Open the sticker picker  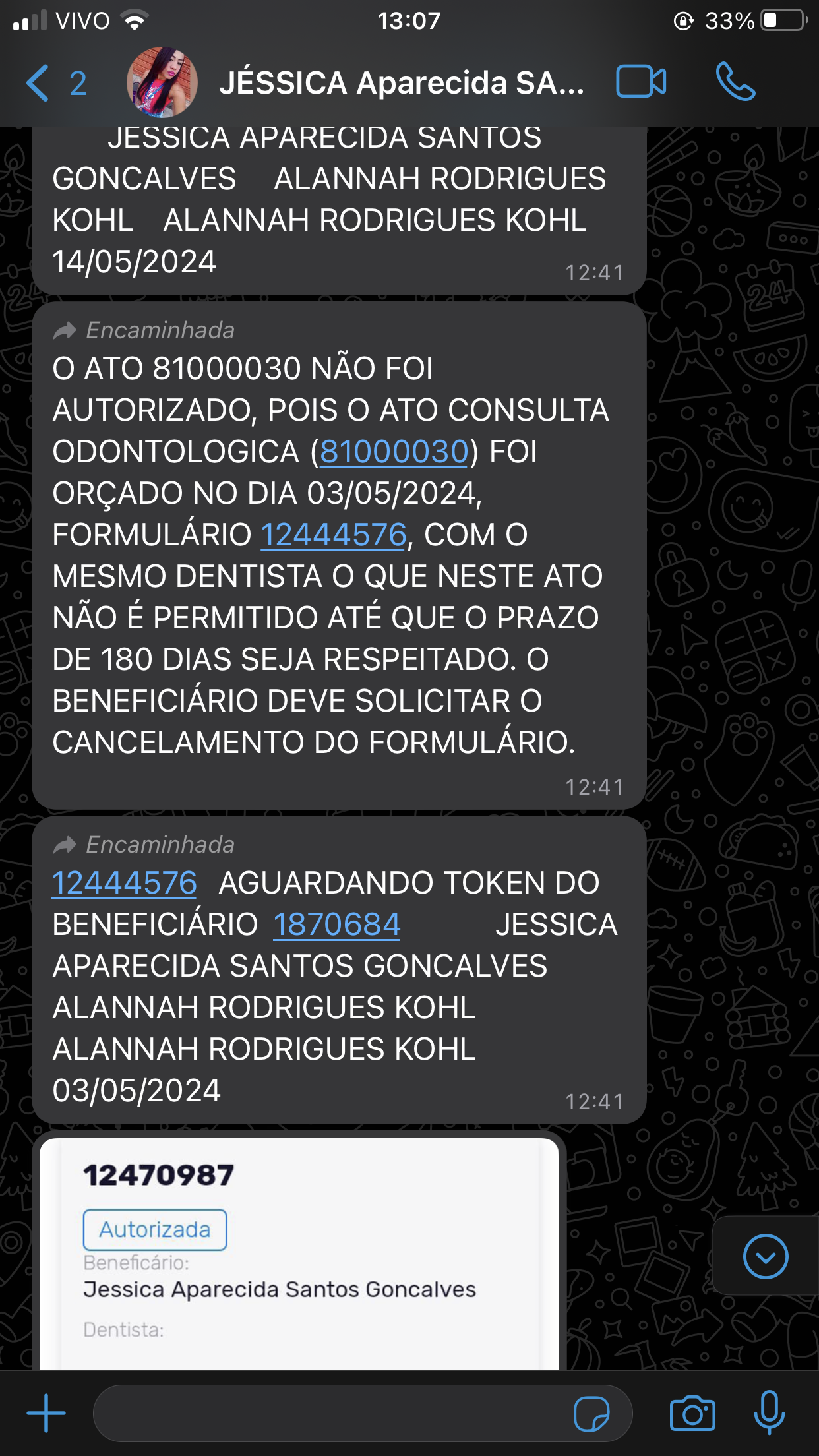[591, 1414]
